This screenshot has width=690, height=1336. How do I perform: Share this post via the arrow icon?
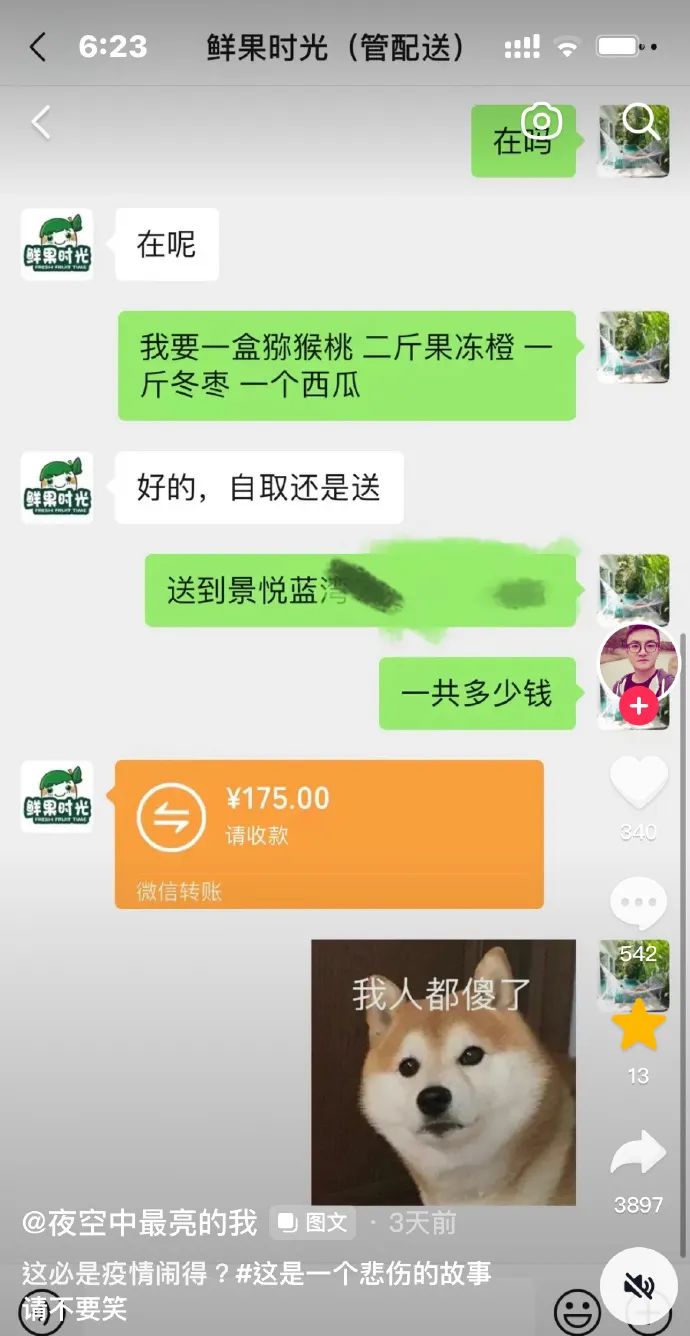[638, 1154]
